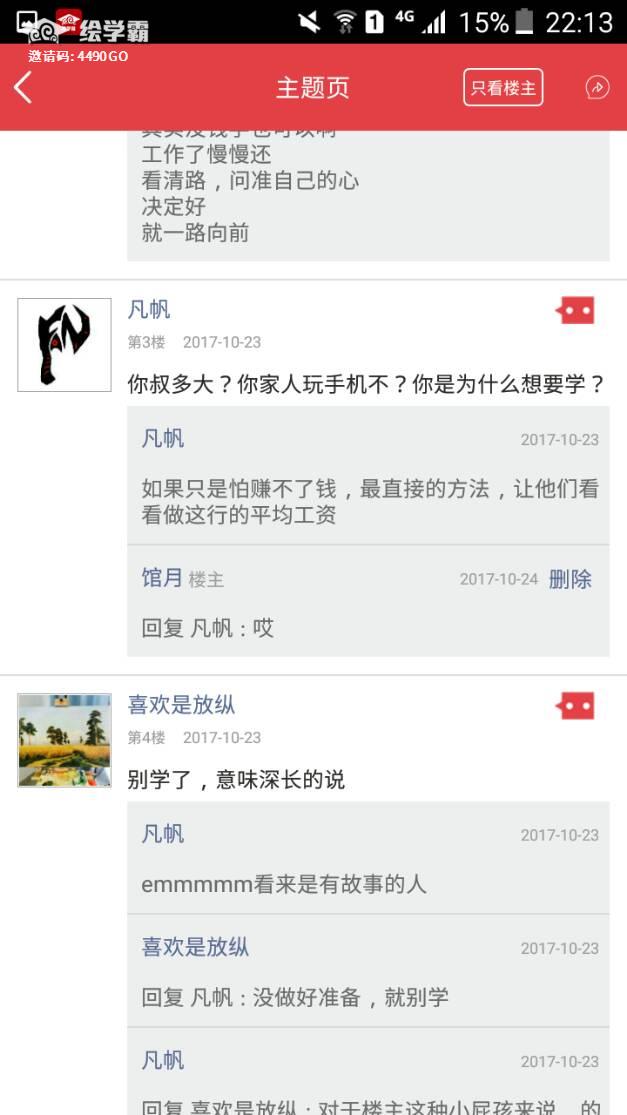Open the red reply icon on 第3楼
This screenshot has width=627, height=1115.
coord(575,311)
